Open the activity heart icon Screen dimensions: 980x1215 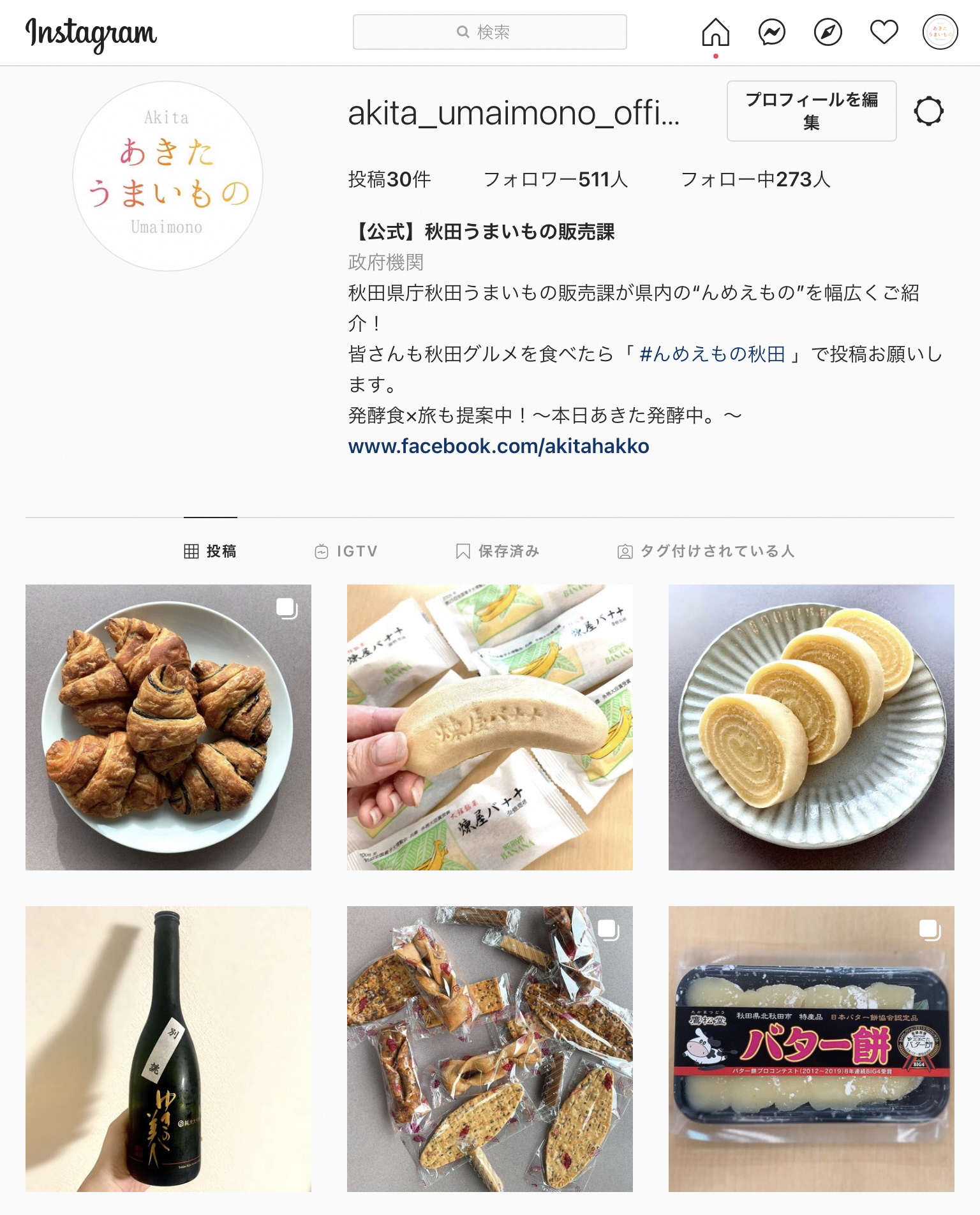pyautogui.click(x=884, y=32)
